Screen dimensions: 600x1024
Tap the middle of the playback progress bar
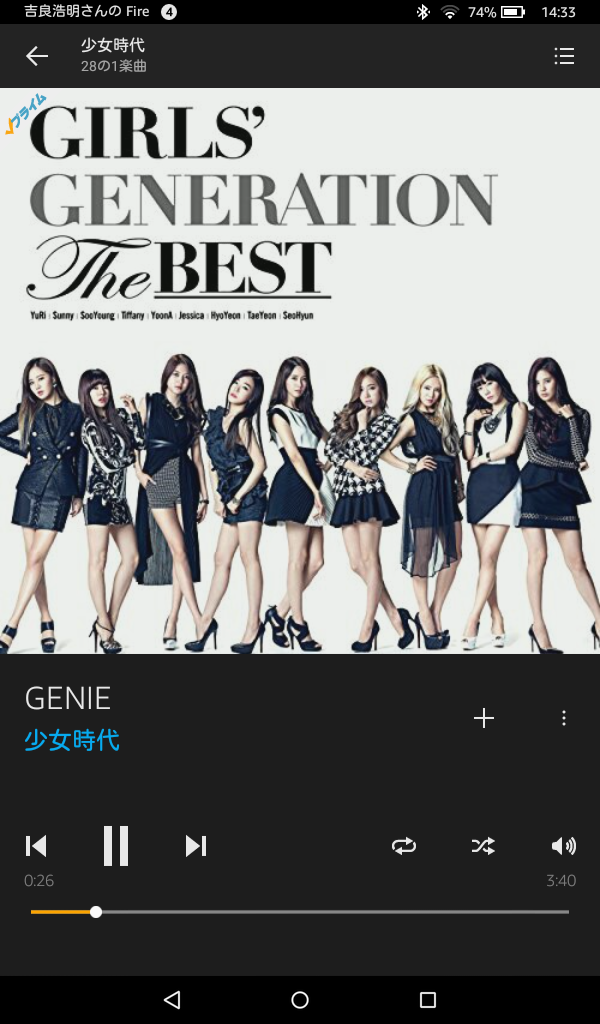pos(300,912)
